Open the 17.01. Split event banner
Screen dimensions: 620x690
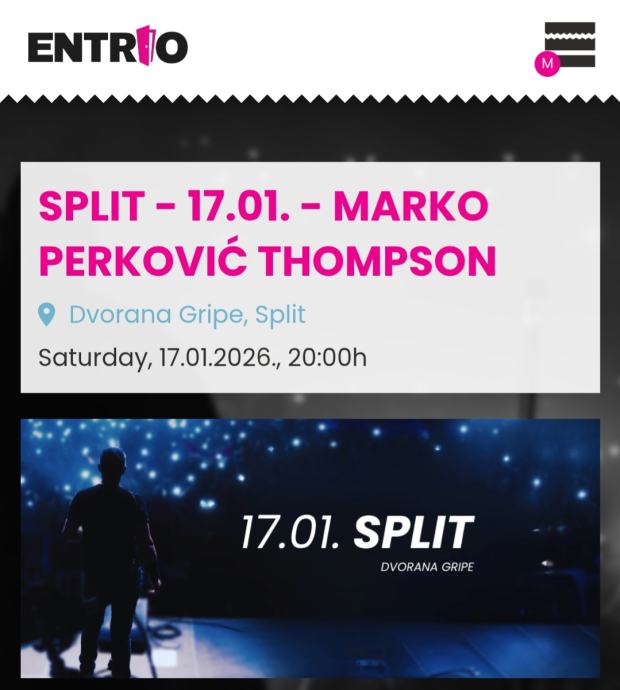pyautogui.click(x=310, y=547)
